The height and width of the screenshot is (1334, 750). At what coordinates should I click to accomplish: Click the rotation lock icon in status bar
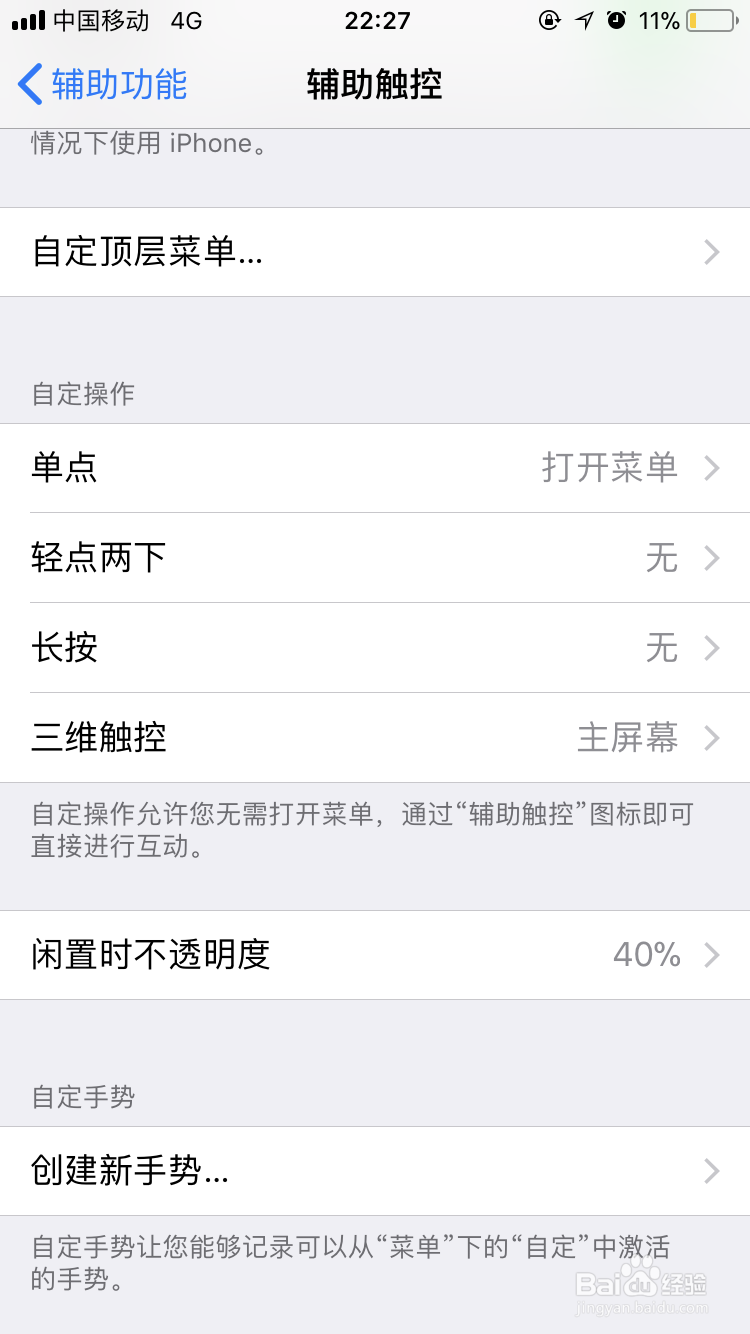pos(551,20)
